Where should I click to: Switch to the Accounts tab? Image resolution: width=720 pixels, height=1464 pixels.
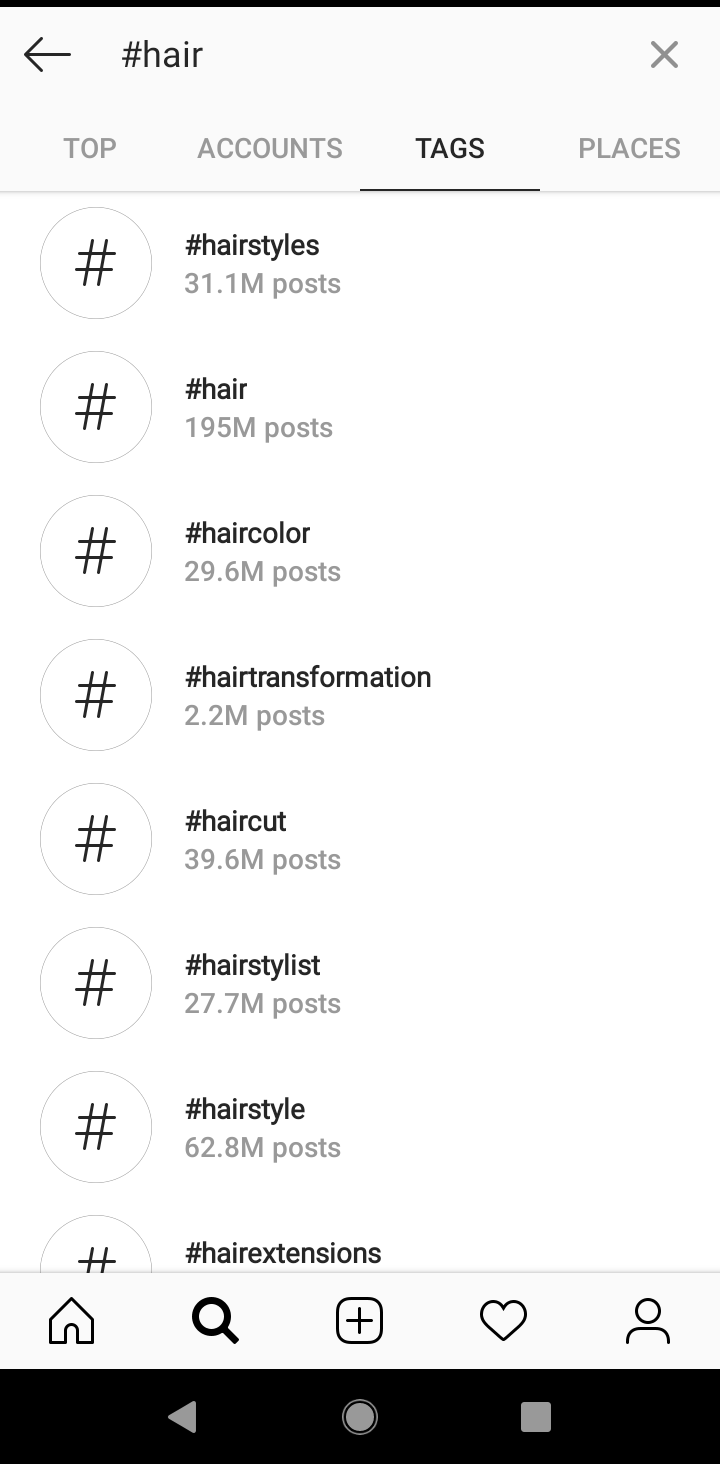click(270, 149)
